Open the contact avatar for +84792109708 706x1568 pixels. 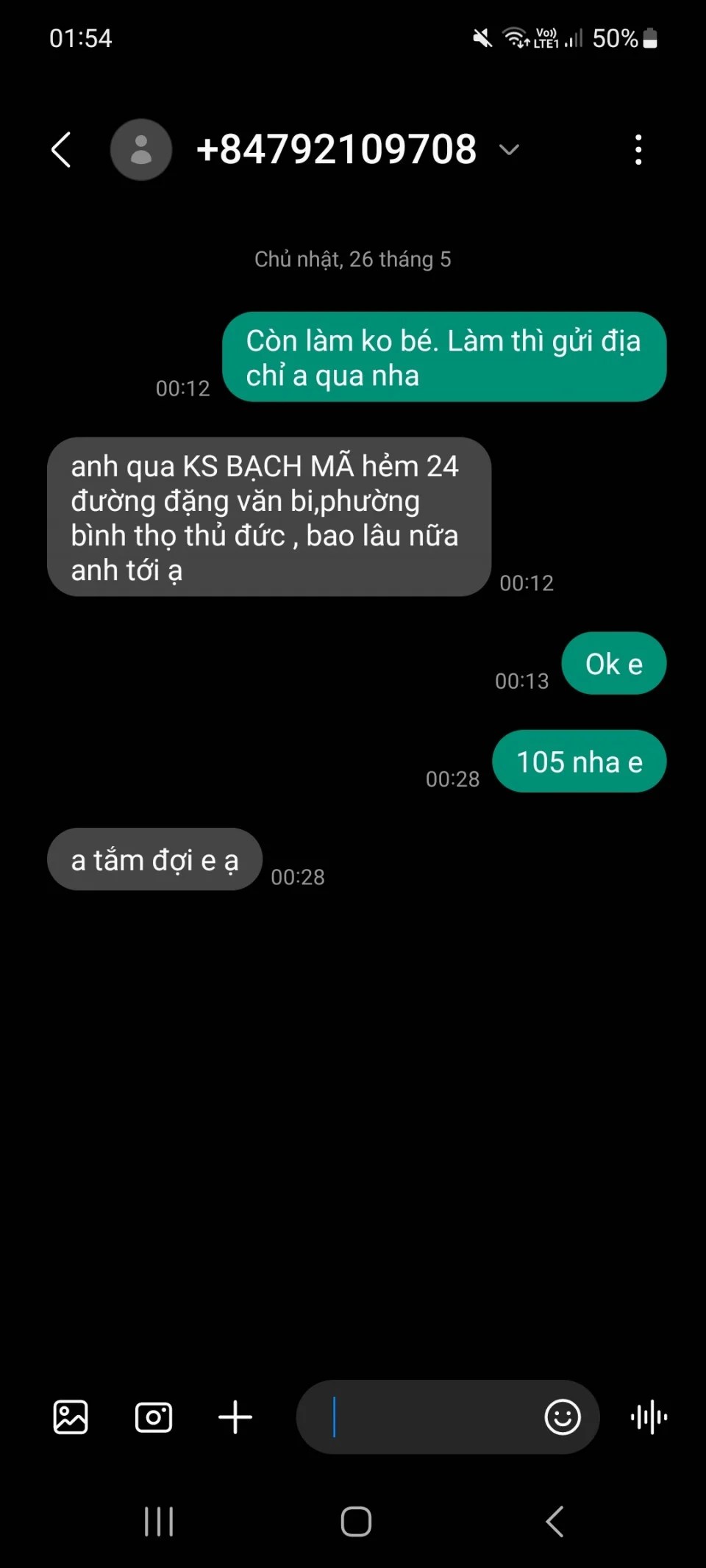pyautogui.click(x=141, y=150)
